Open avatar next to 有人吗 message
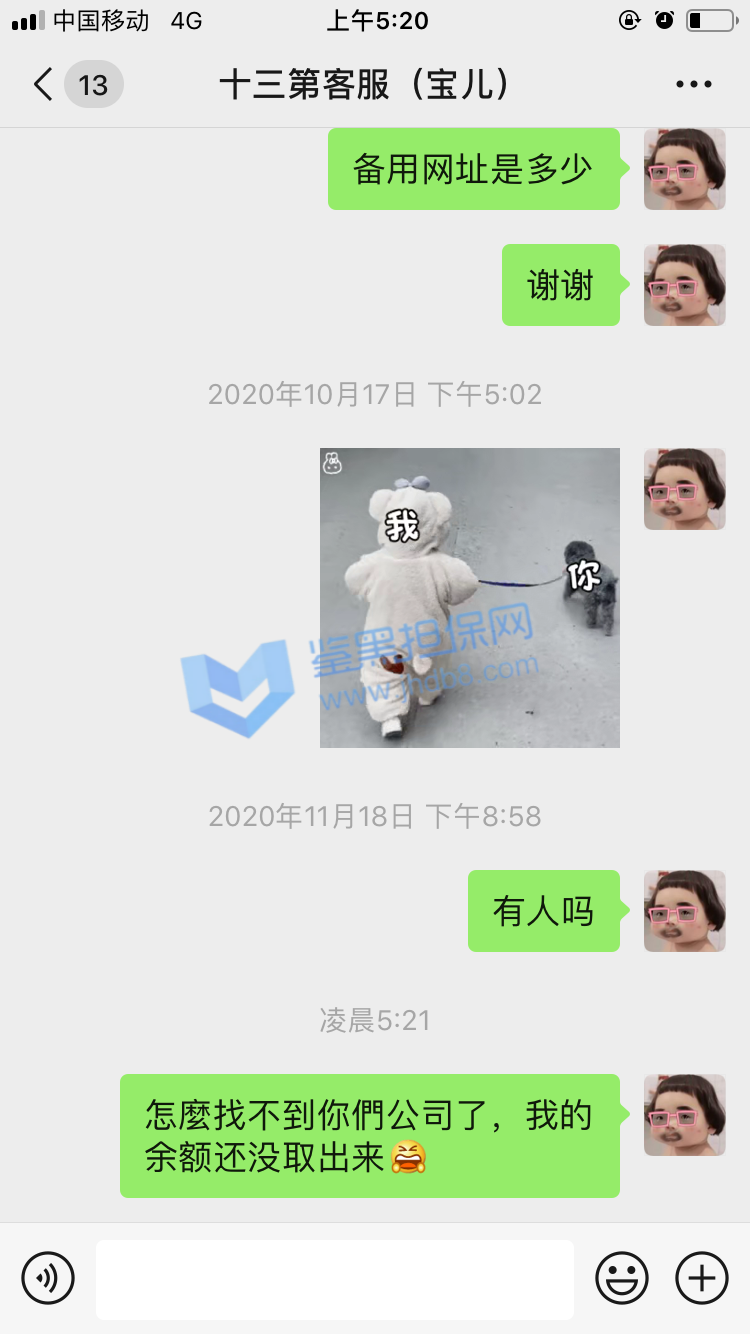This screenshot has width=750, height=1334. pos(684,911)
